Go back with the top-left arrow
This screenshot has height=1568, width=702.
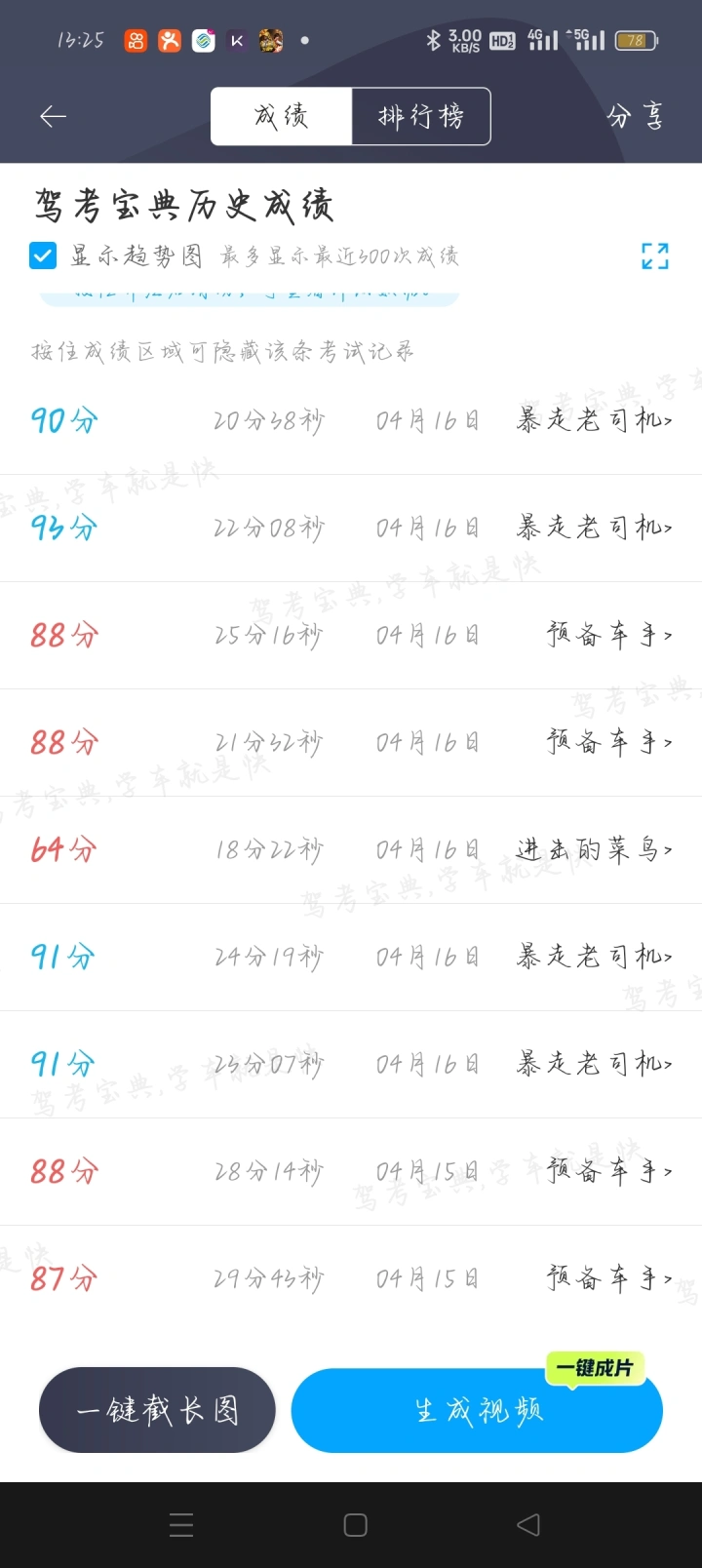53,117
